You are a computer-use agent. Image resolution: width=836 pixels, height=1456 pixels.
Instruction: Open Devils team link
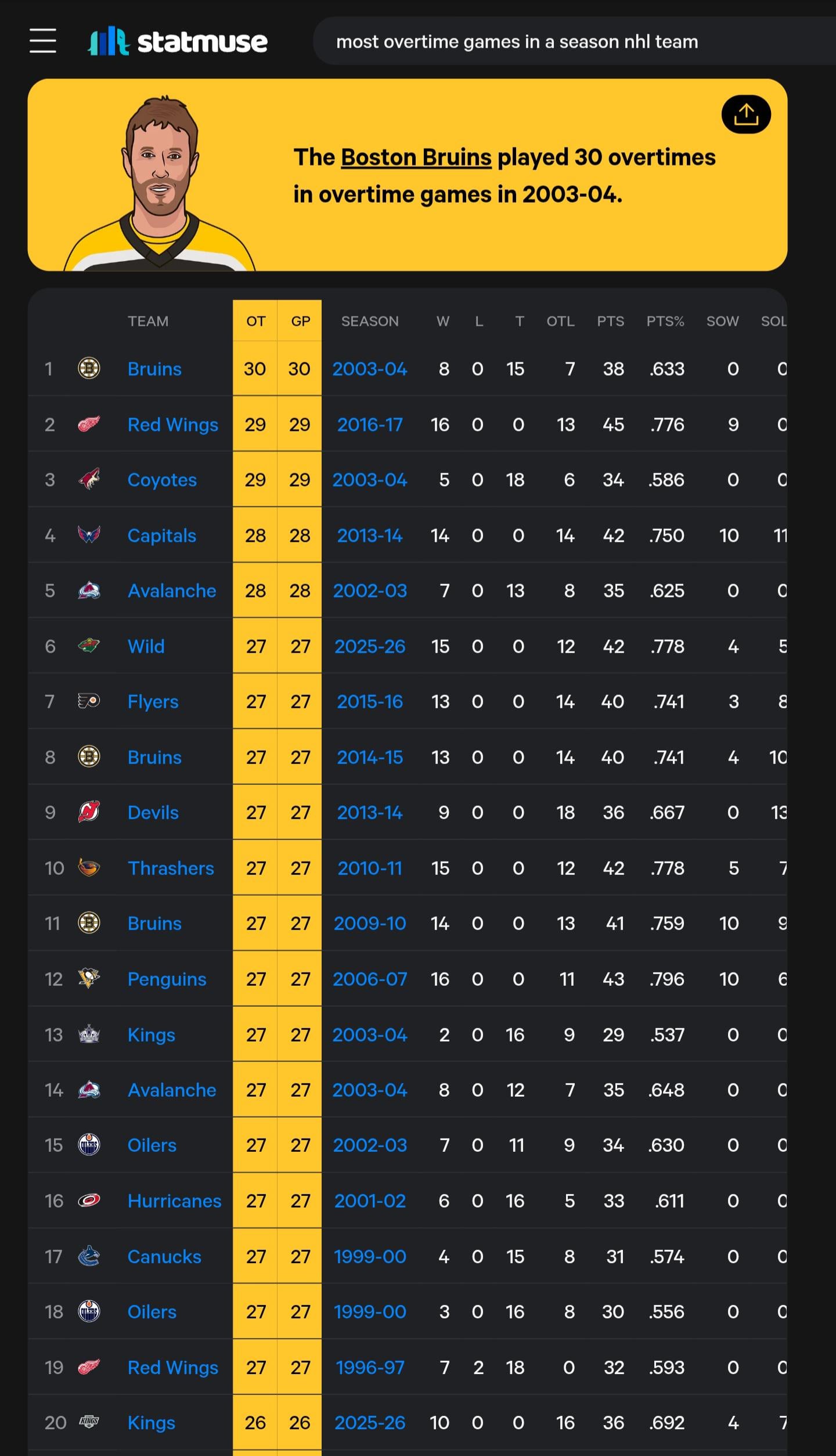tap(153, 813)
